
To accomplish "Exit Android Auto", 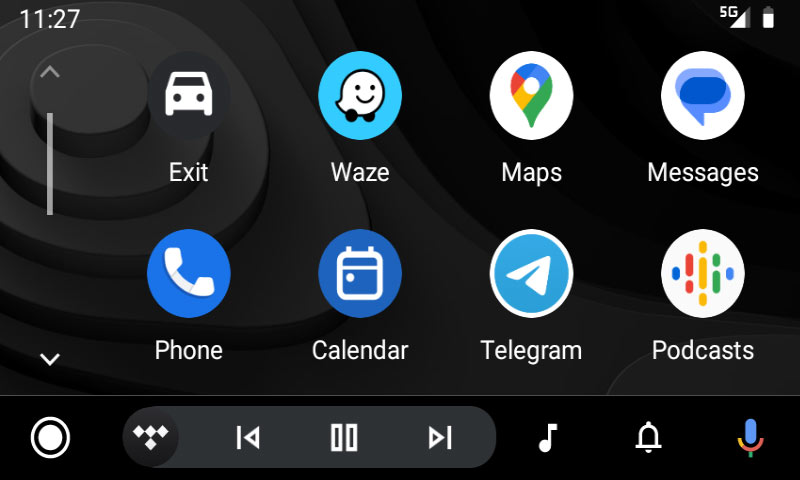I will coord(189,94).
